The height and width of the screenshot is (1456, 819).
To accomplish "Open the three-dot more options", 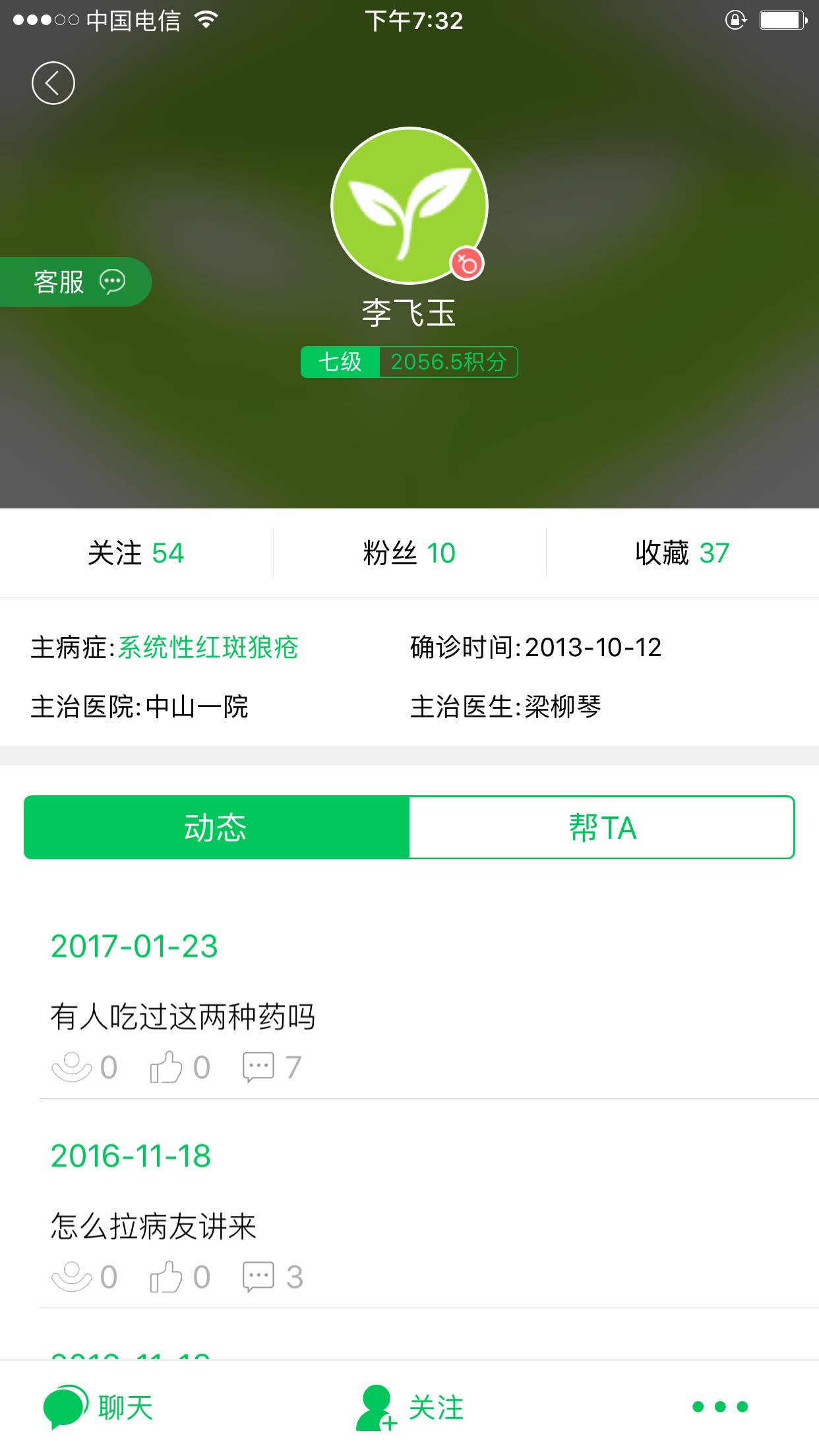I will pyautogui.click(x=720, y=1407).
